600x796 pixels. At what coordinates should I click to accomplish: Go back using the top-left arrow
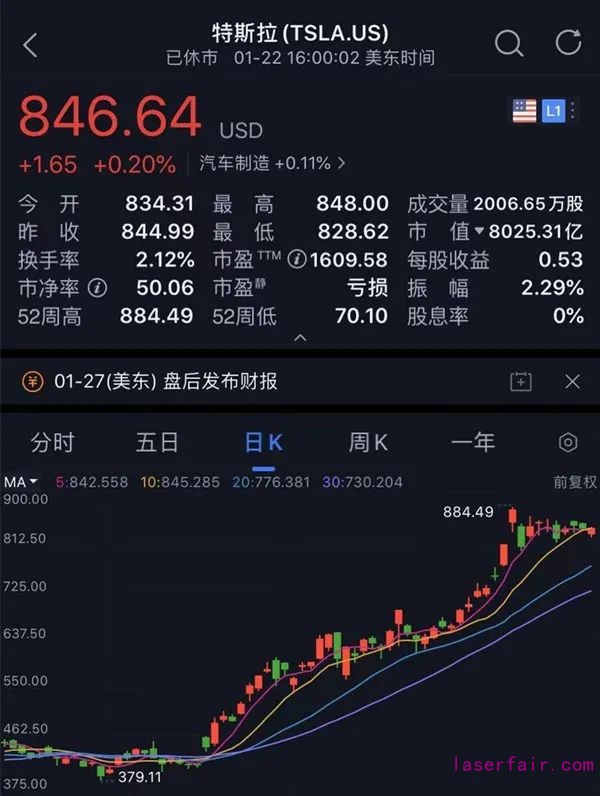(30, 45)
